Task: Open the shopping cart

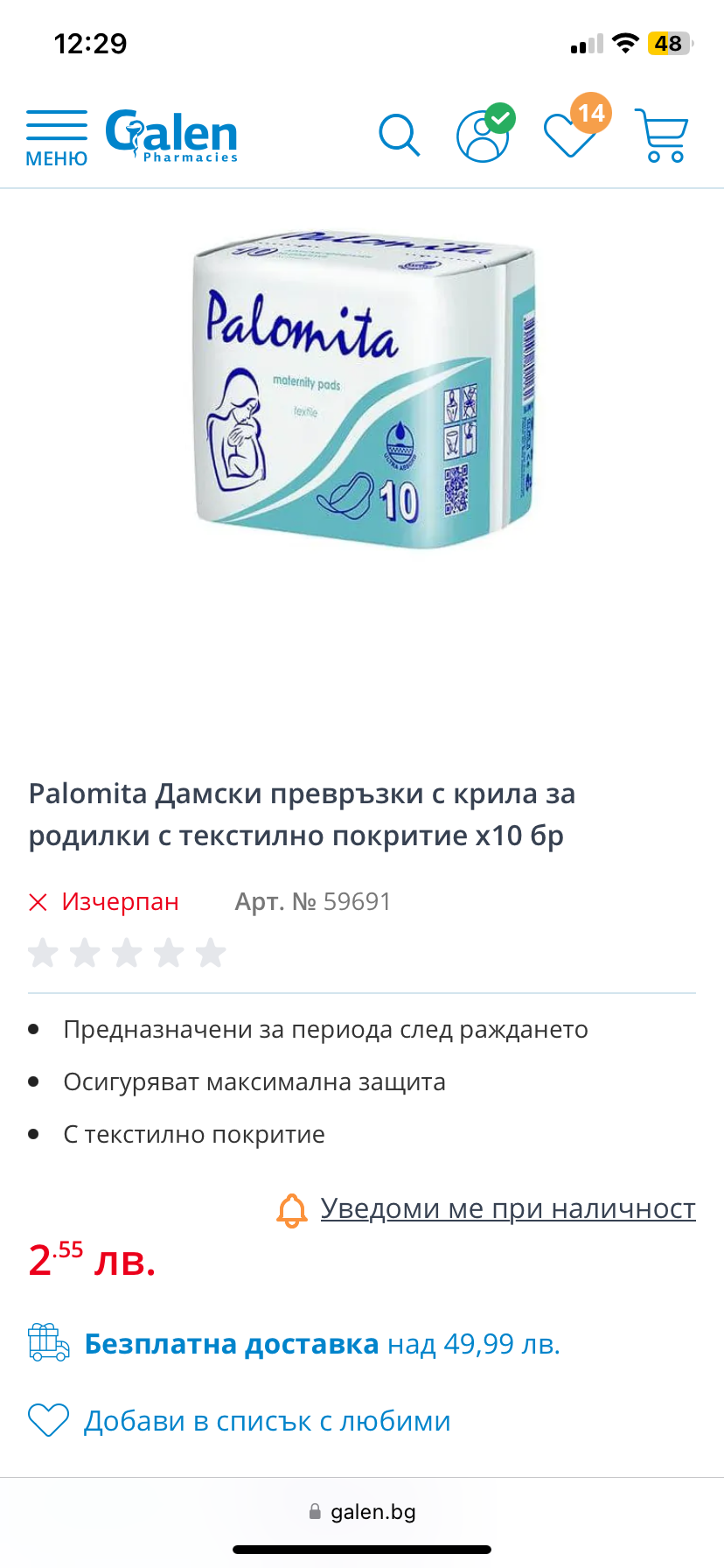Action: (662, 136)
